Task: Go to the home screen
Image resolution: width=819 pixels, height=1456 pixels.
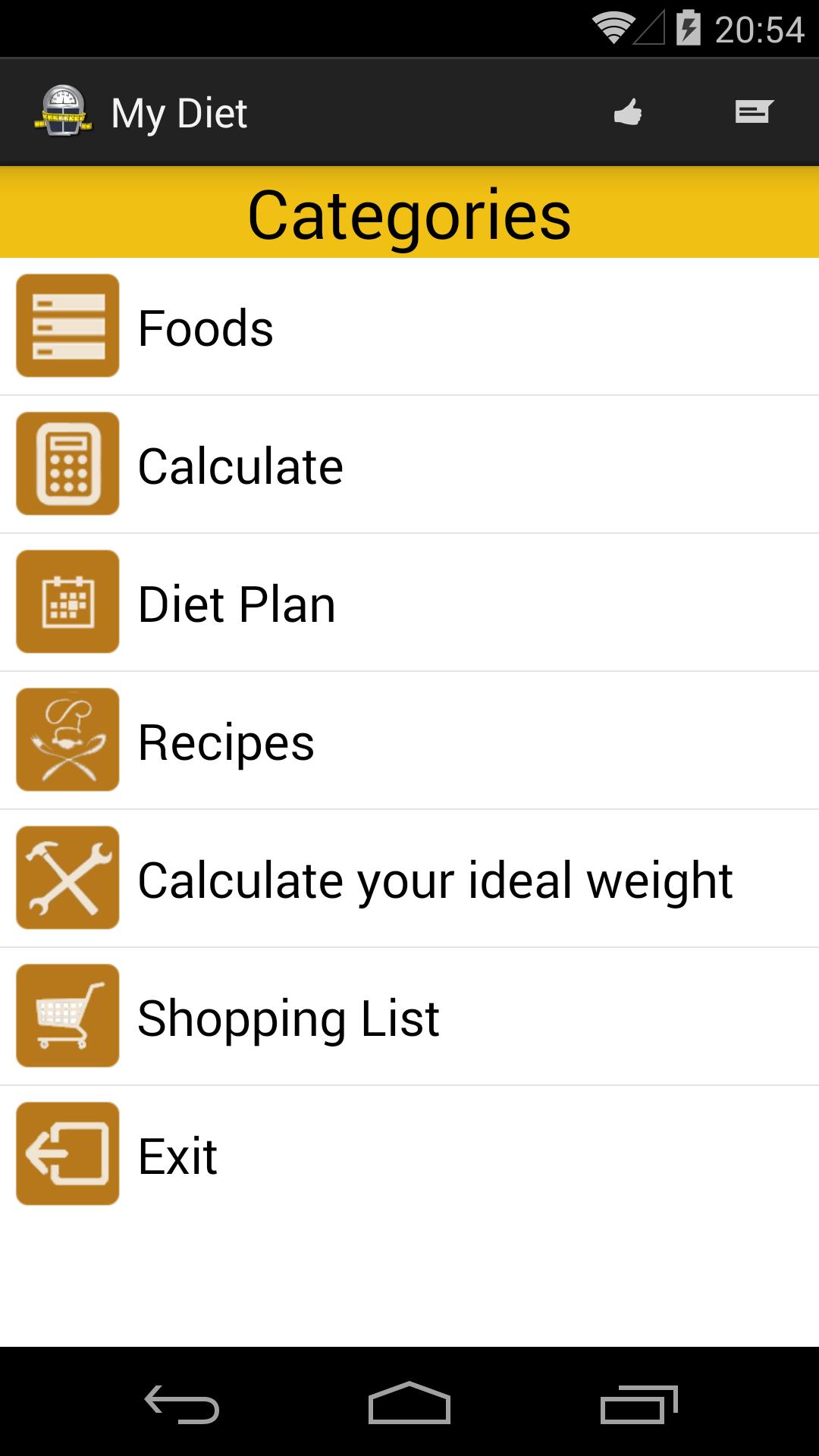Action: tap(409, 1404)
